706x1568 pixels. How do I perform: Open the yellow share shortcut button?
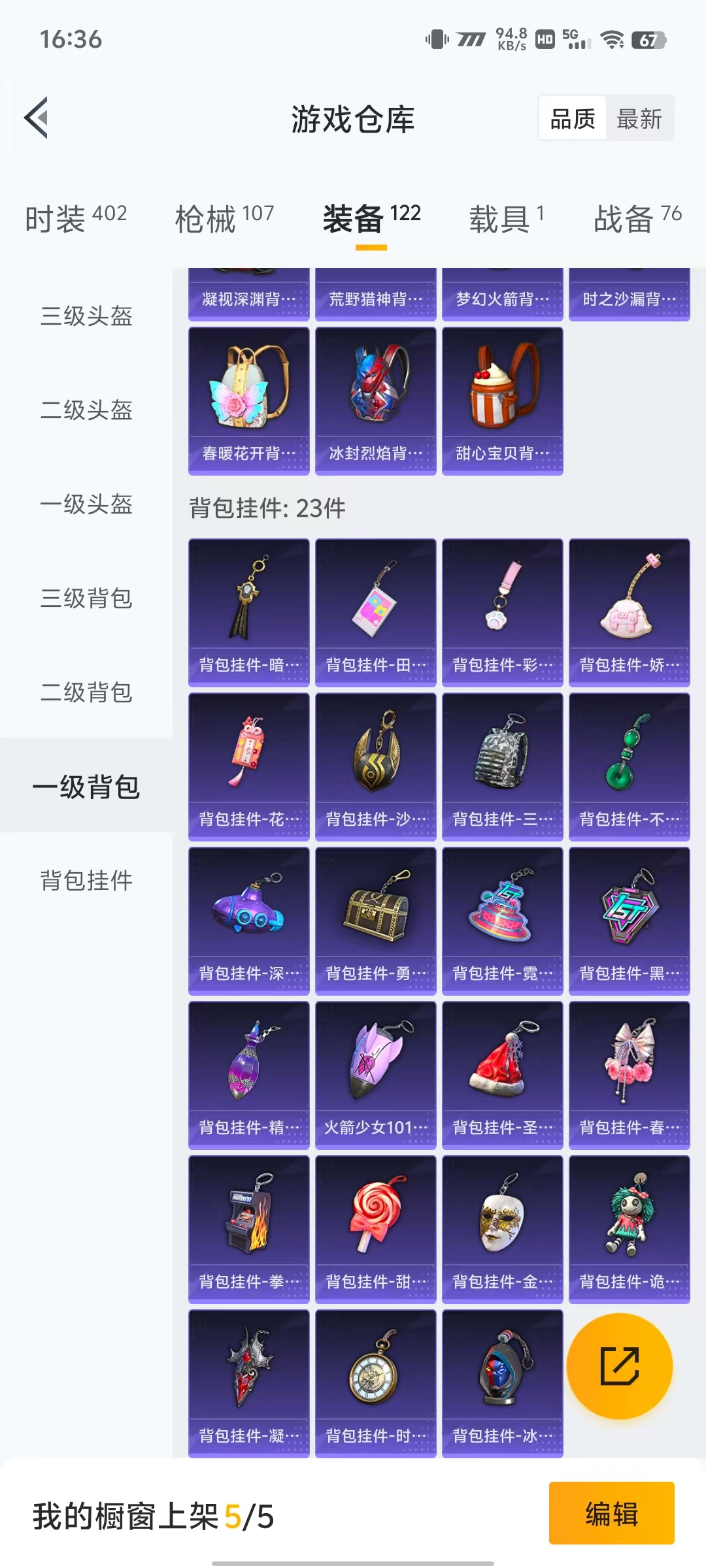620,1364
